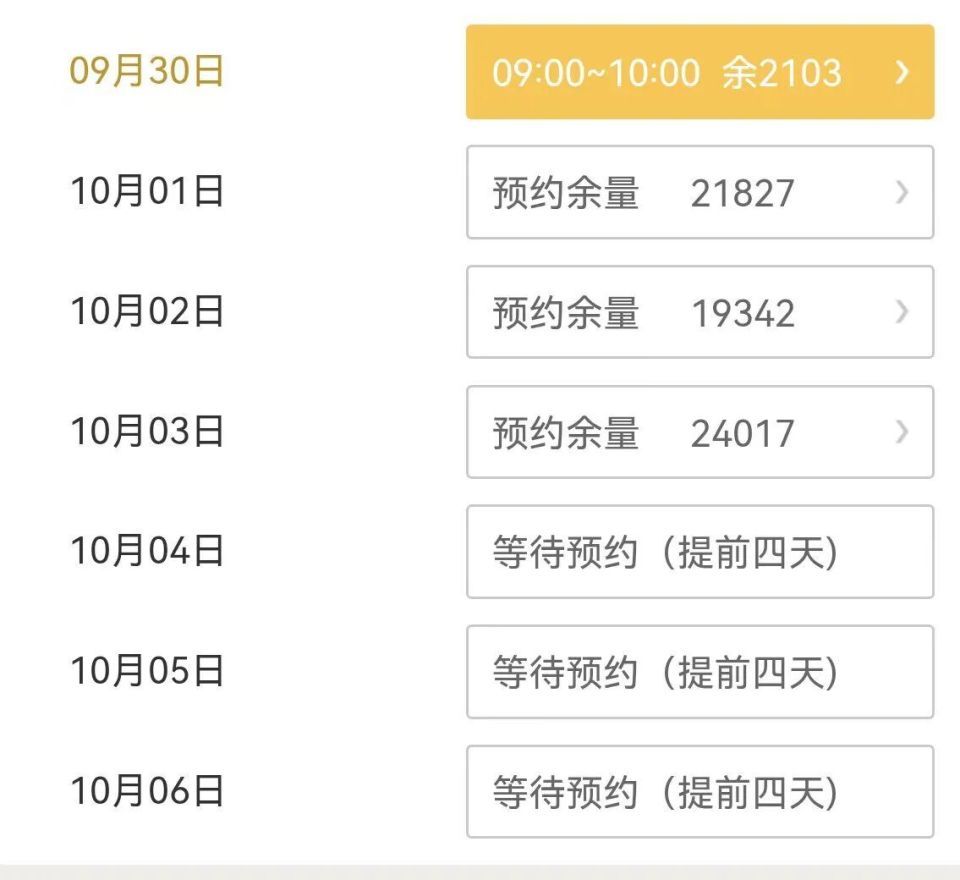Pick 10月03日 with 24017 reservations left
Image resolution: width=960 pixels, height=880 pixels.
click(700, 432)
